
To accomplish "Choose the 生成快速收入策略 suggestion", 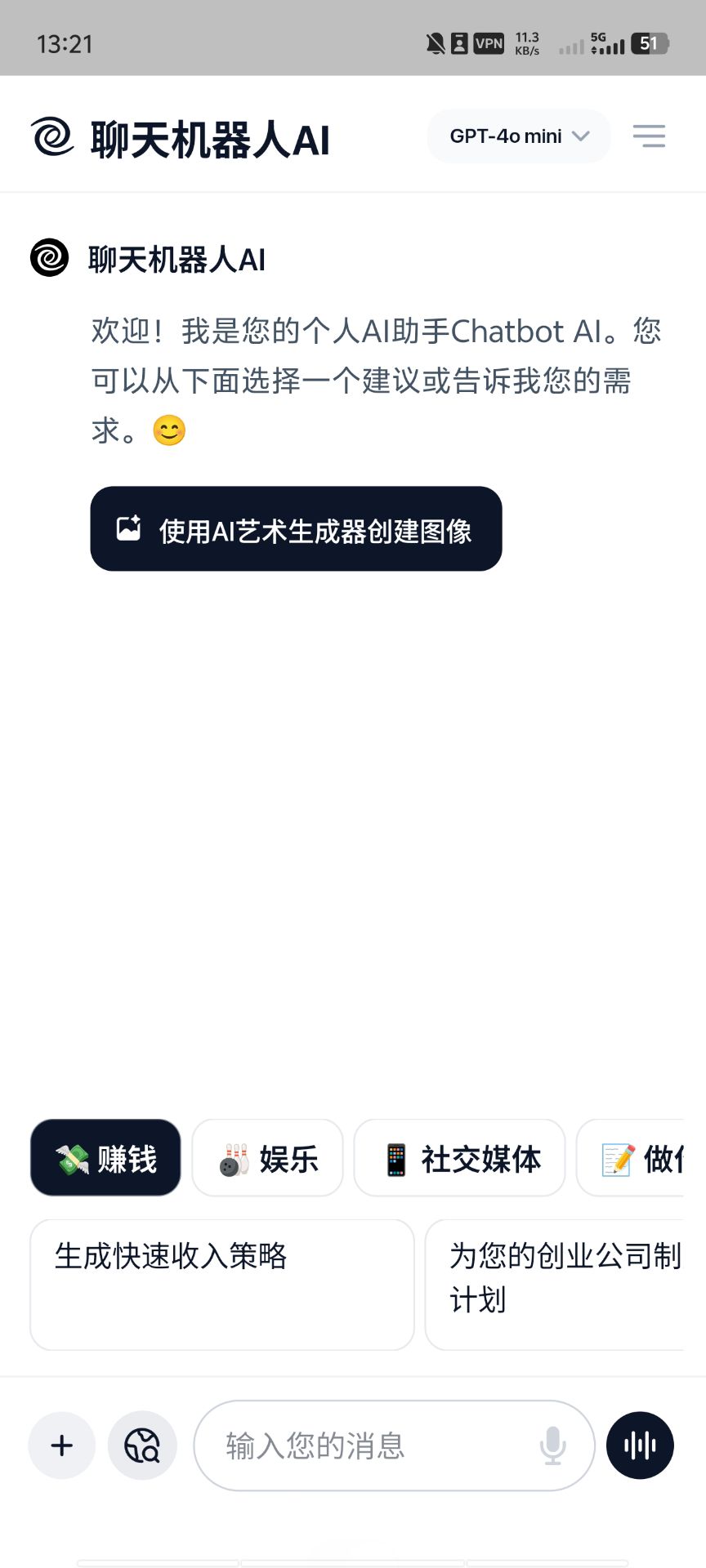I will pos(221,1284).
